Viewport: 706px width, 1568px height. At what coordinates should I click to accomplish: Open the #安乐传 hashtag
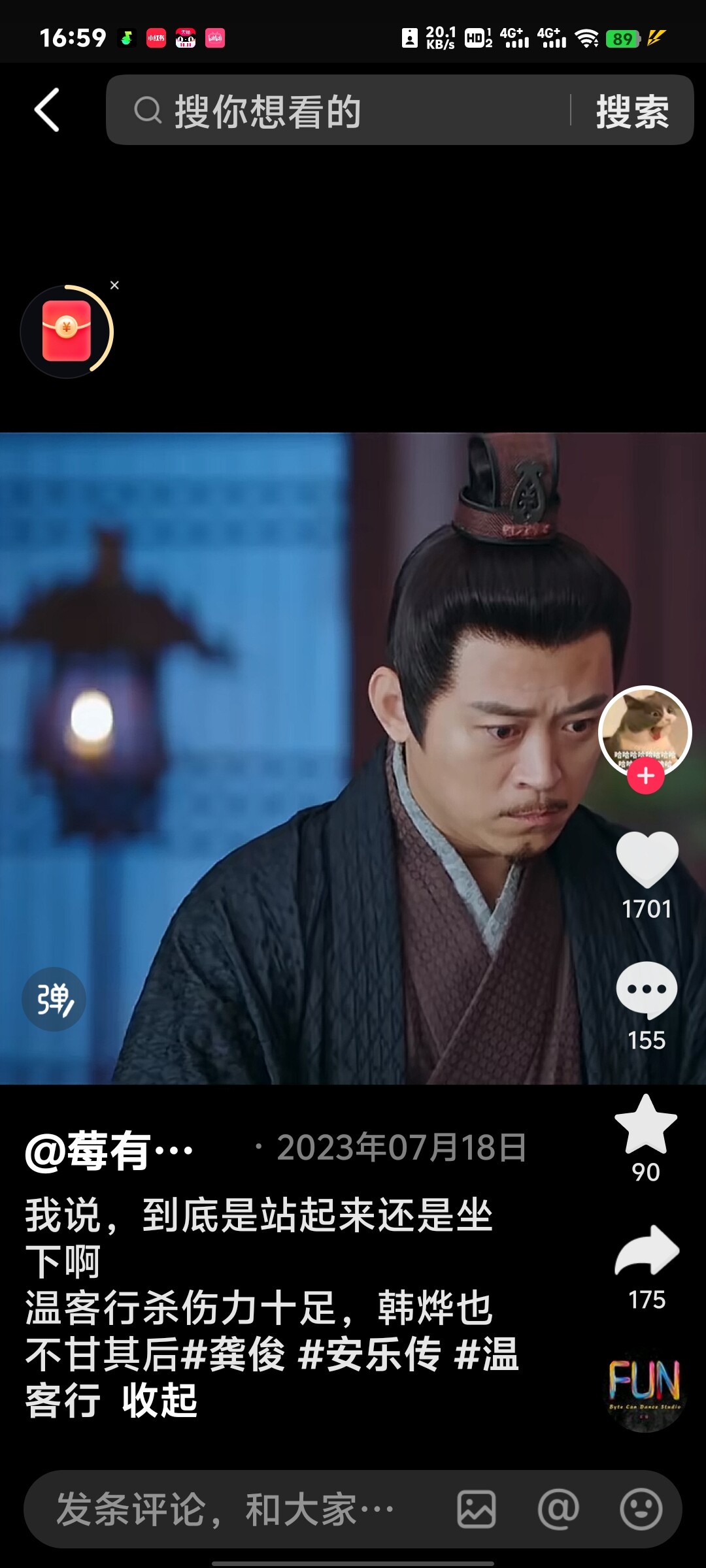(x=369, y=1355)
